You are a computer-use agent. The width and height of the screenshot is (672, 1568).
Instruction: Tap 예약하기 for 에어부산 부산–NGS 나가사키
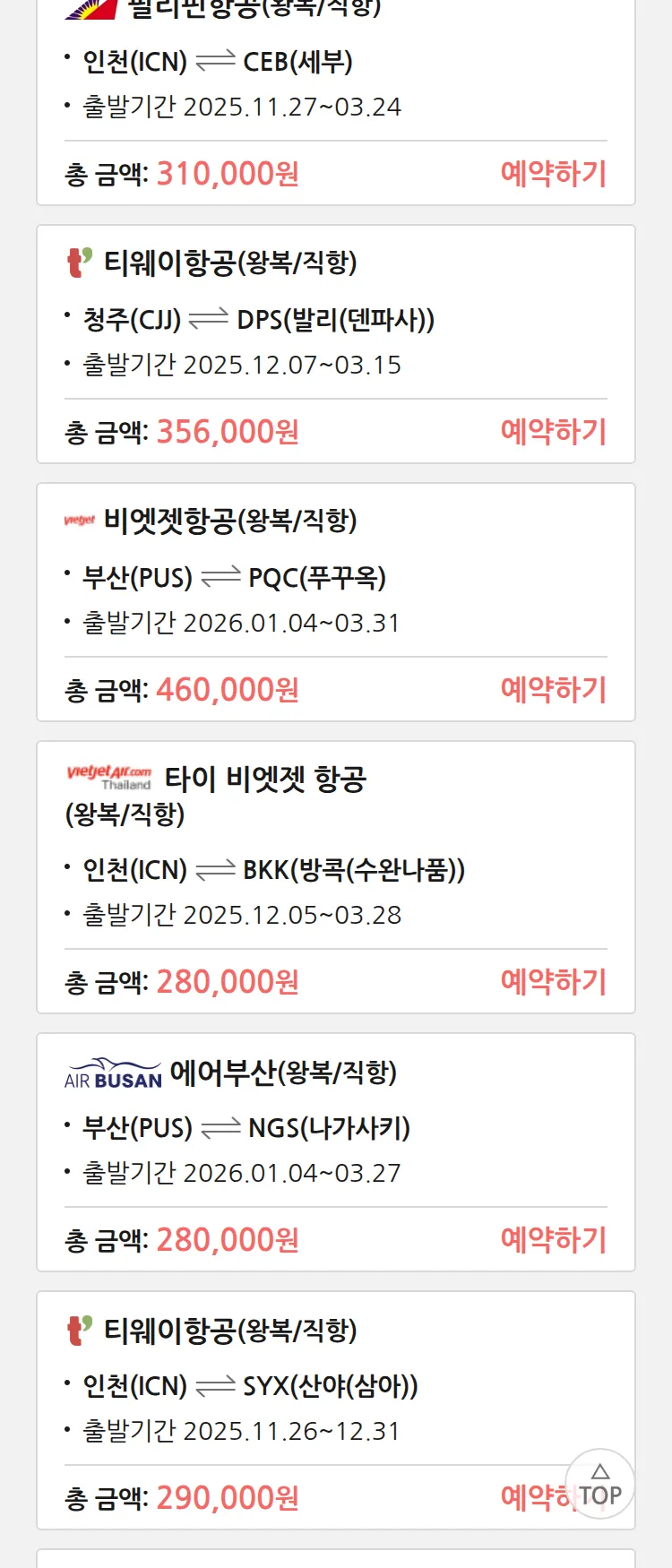(553, 1240)
